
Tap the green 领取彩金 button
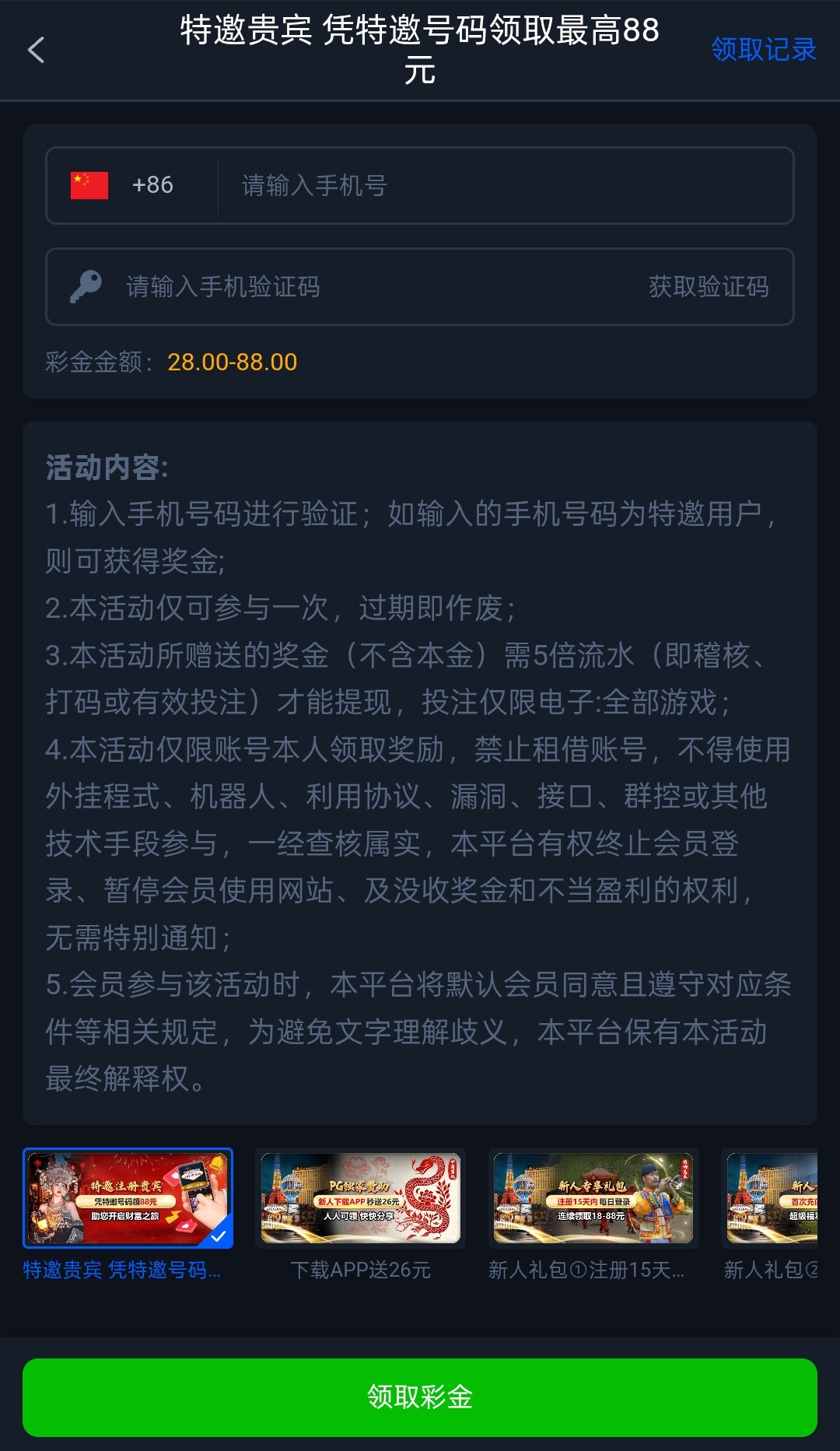pyautogui.click(x=420, y=1397)
